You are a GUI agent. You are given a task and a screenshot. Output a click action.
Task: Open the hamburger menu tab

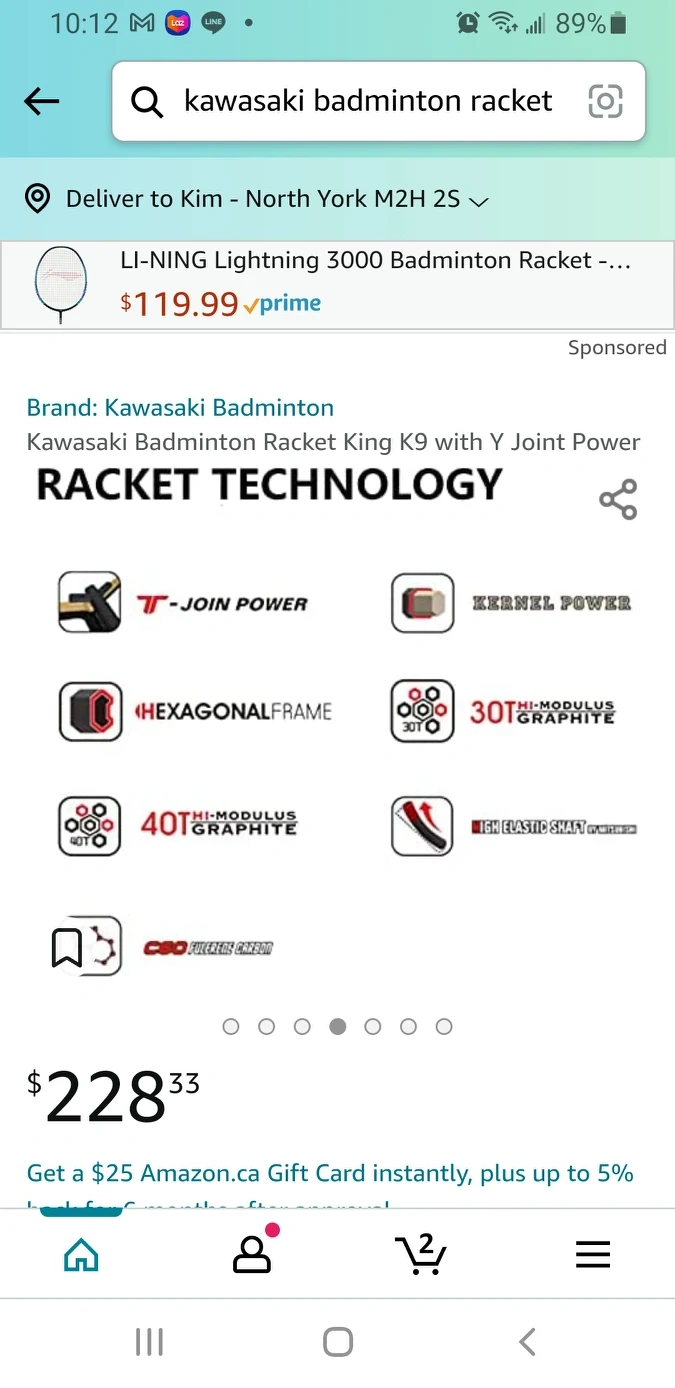(x=593, y=1254)
